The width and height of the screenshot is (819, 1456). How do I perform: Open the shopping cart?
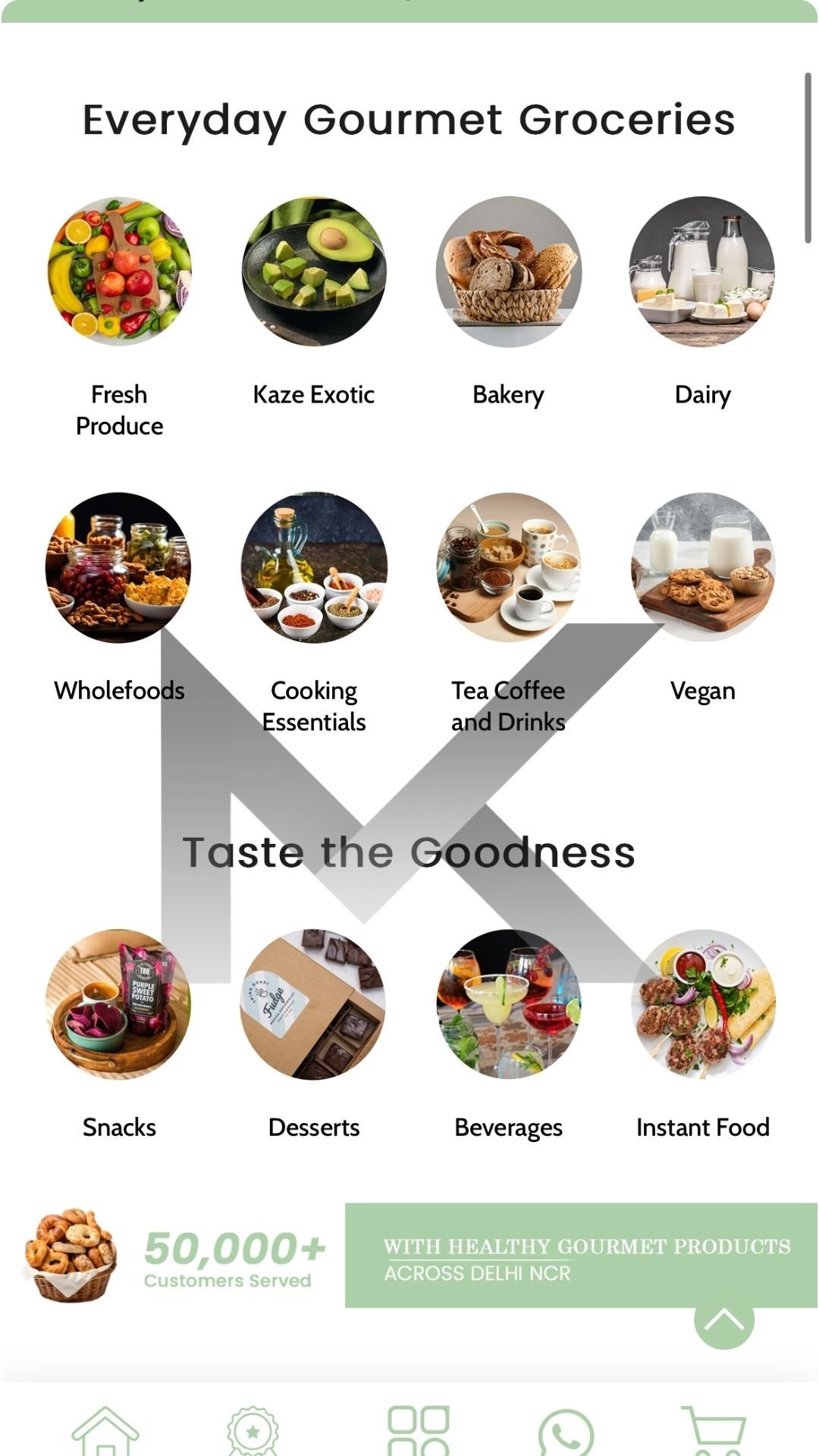coord(715,1432)
